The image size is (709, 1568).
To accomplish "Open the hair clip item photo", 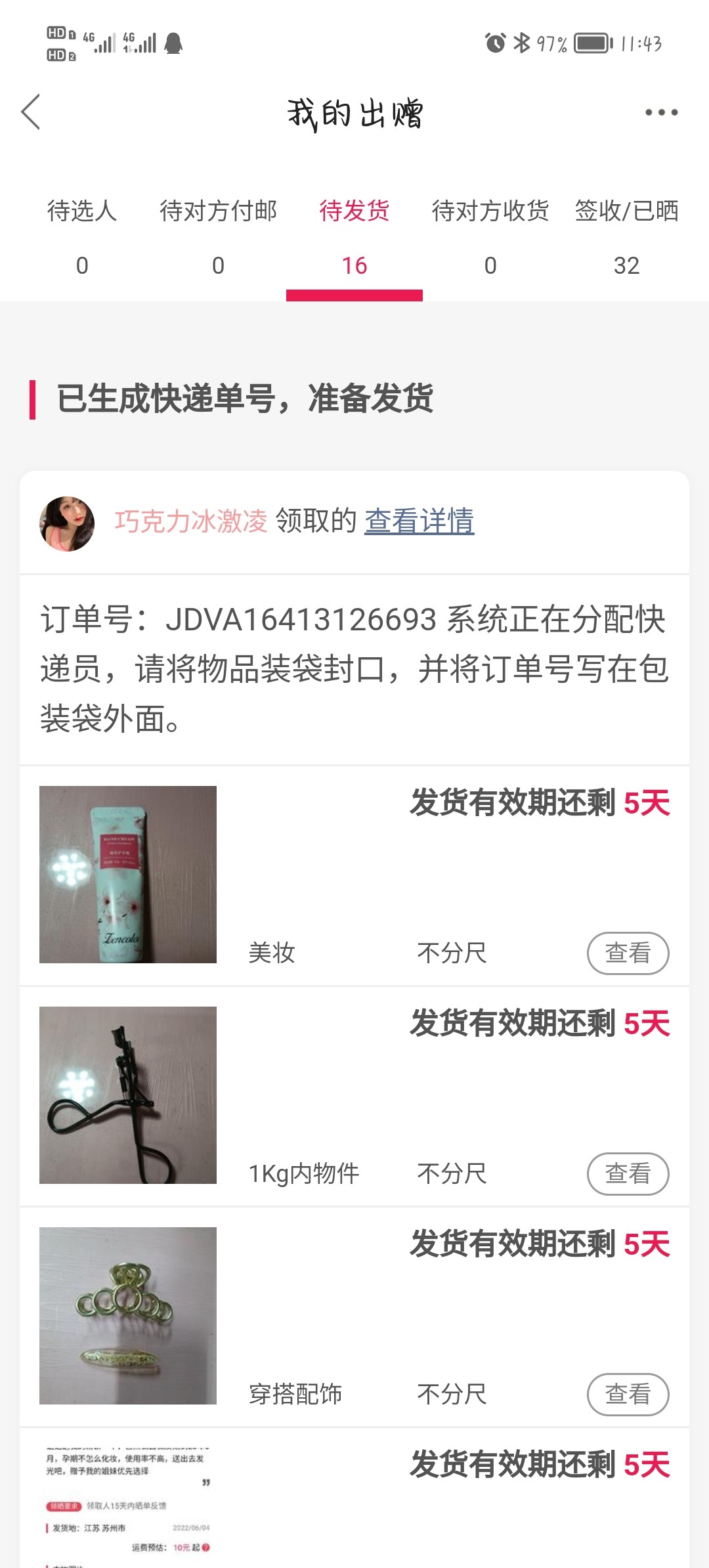I will click(x=128, y=1316).
